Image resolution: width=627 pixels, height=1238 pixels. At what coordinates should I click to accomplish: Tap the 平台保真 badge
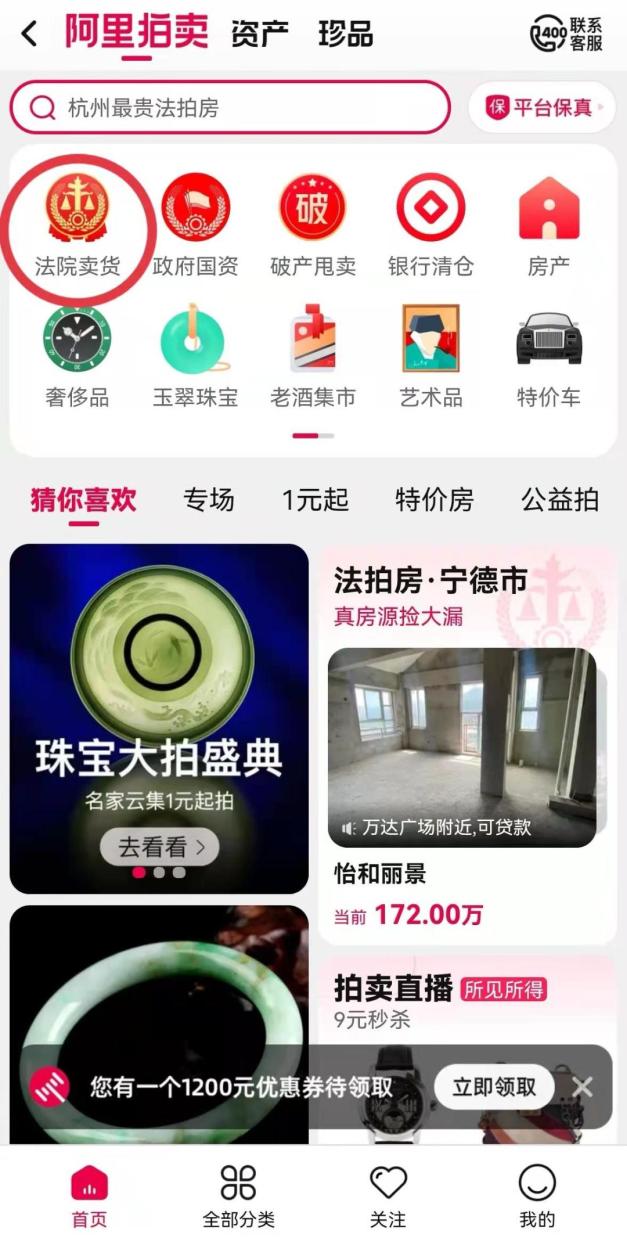pyautogui.click(x=540, y=107)
